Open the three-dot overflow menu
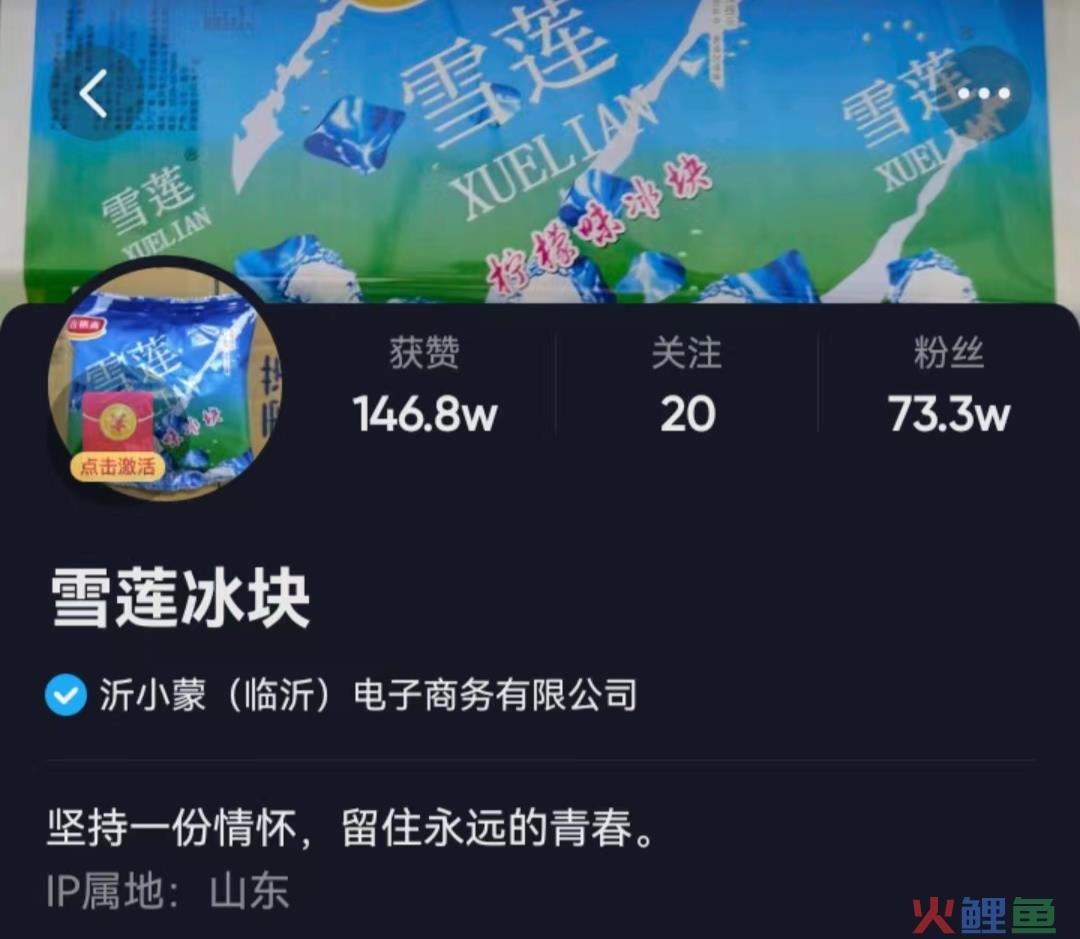This screenshot has width=1080, height=939. (x=984, y=95)
